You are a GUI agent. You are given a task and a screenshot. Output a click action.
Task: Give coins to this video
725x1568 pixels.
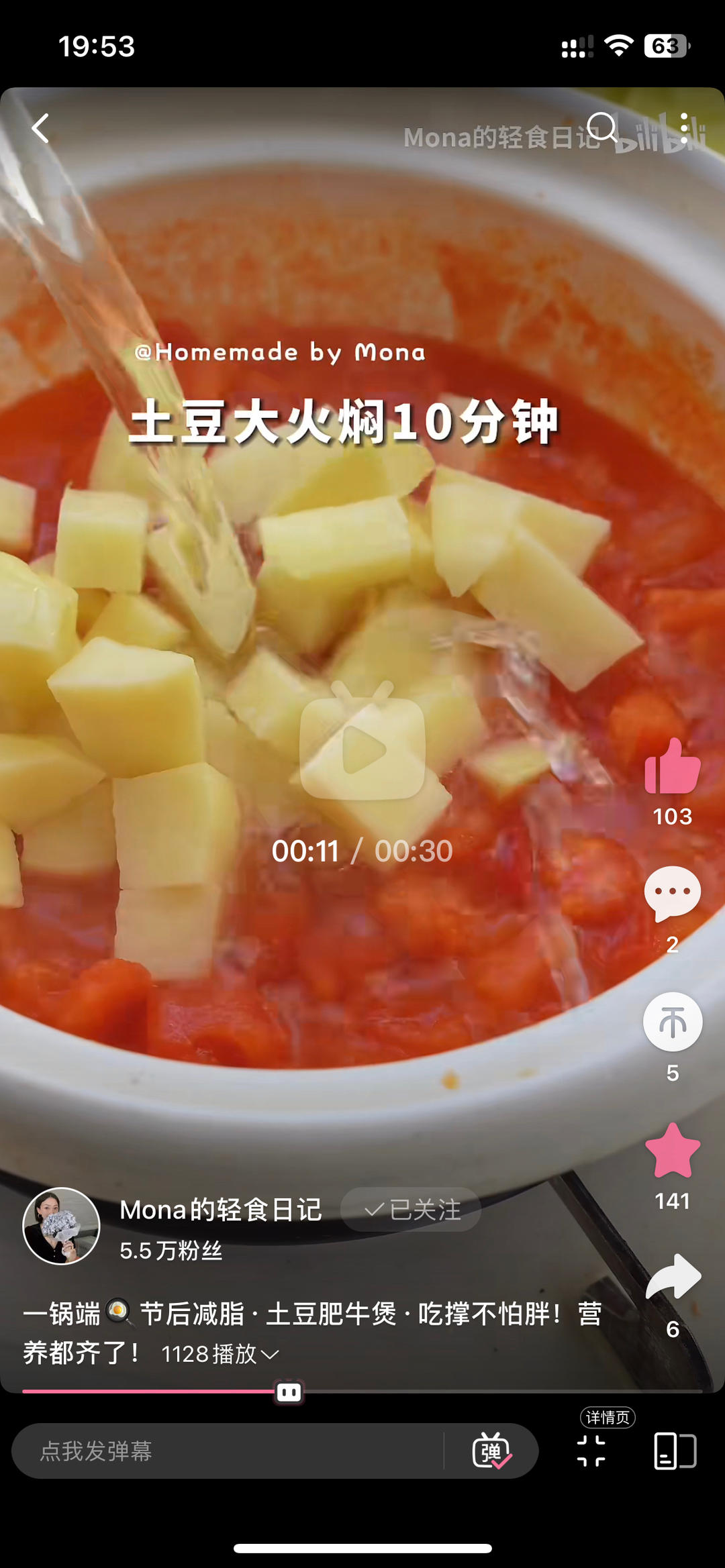(672, 1022)
